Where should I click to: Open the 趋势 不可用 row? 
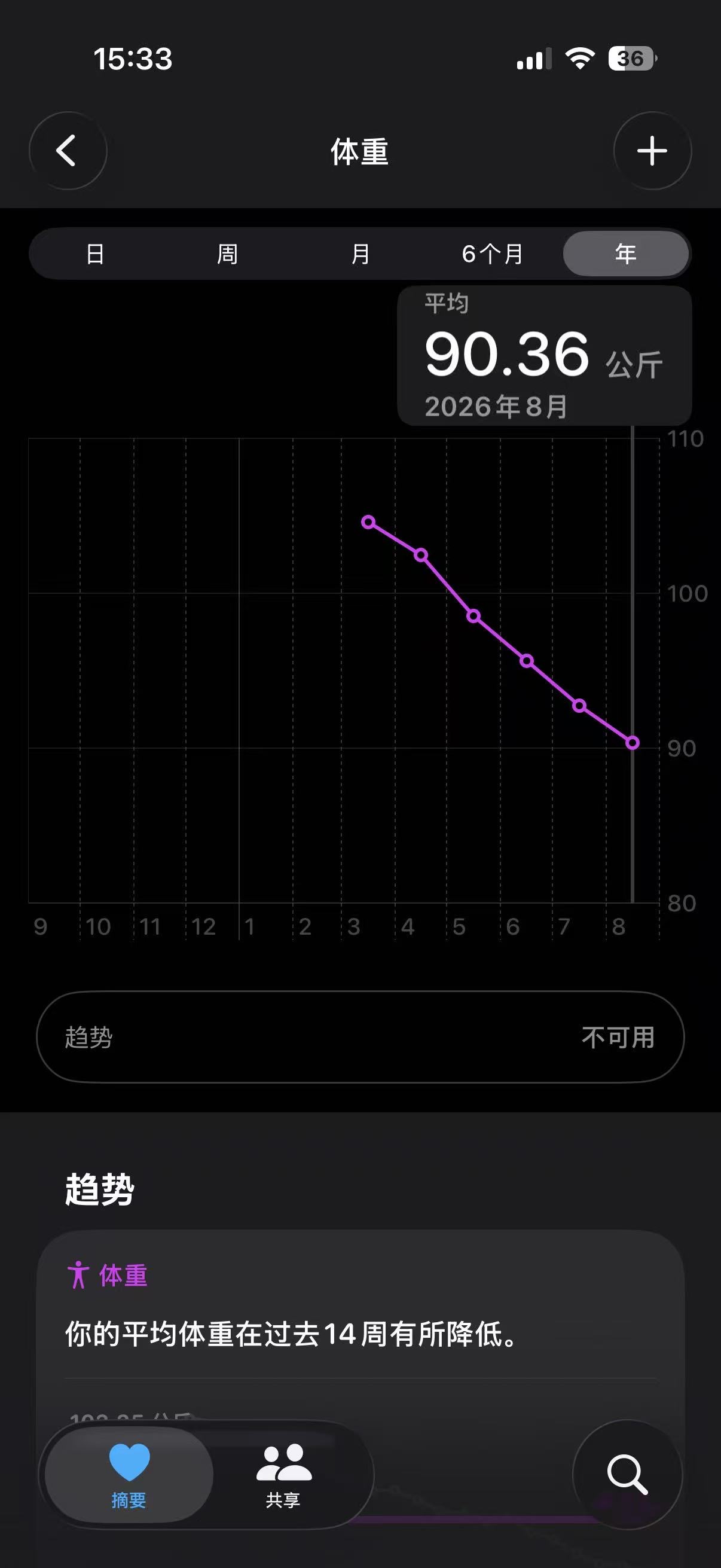point(360,1036)
